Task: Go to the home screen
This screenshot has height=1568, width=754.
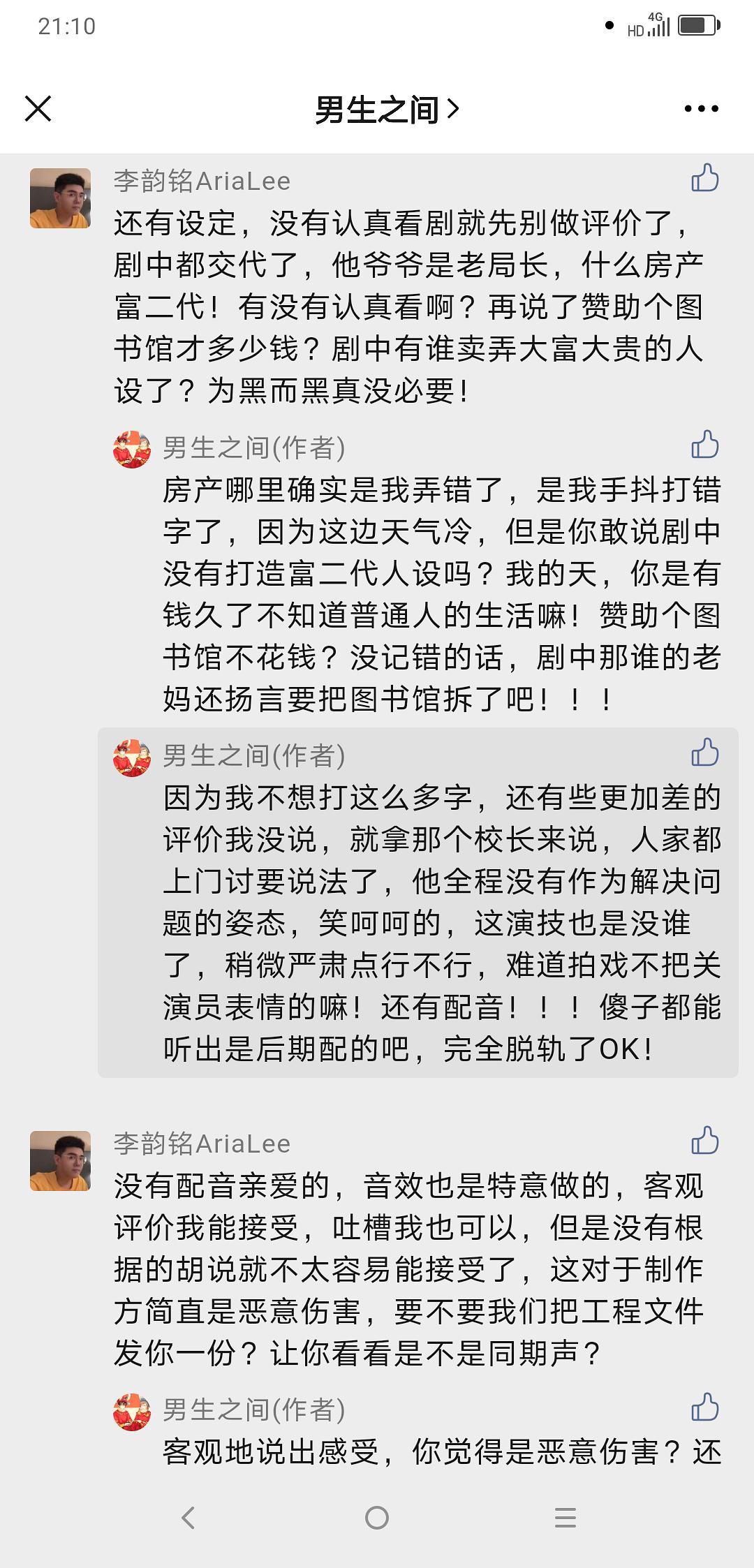Action: (x=377, y=1518)
